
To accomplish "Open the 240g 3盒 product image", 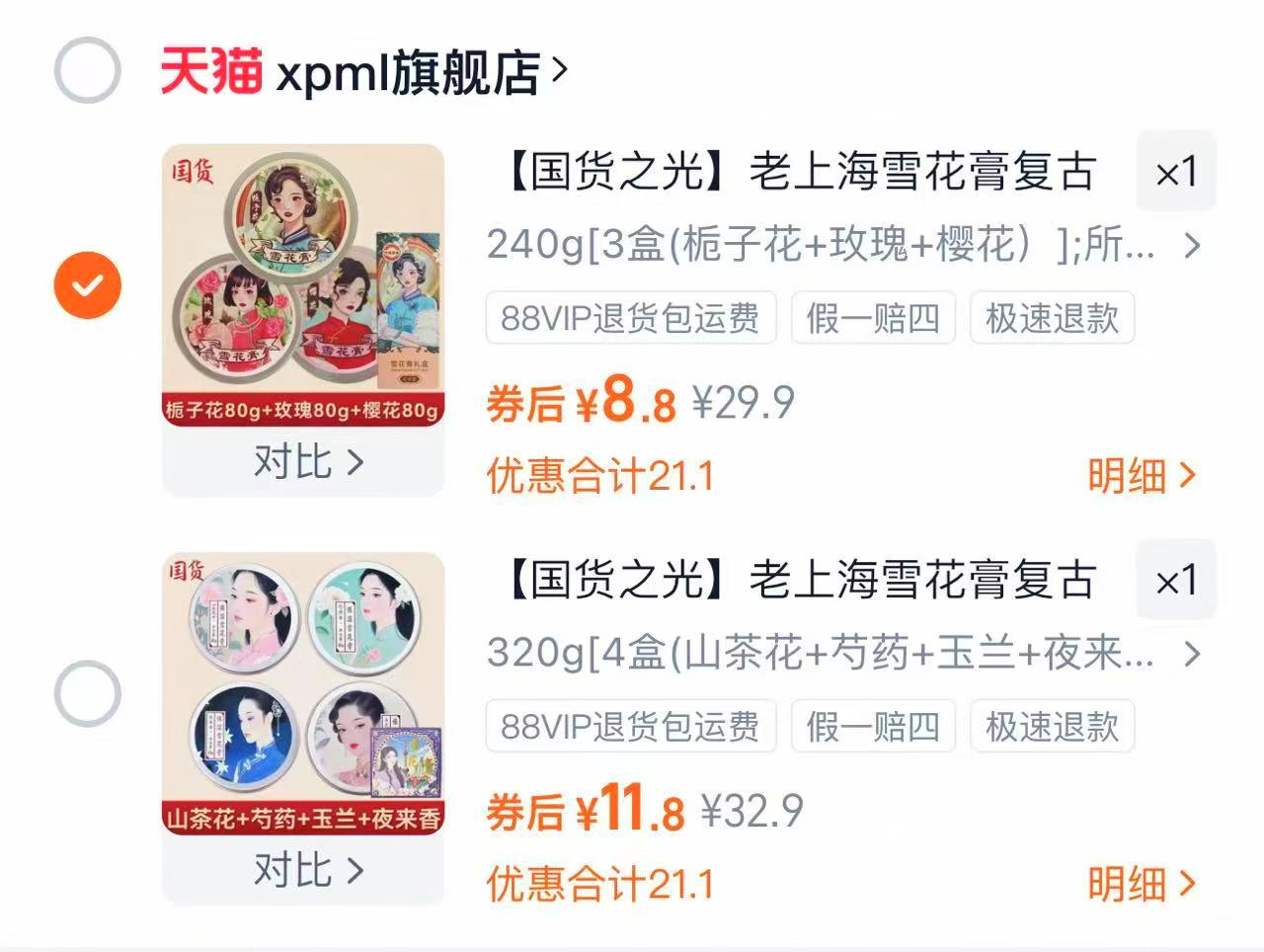I will point(303,284).
